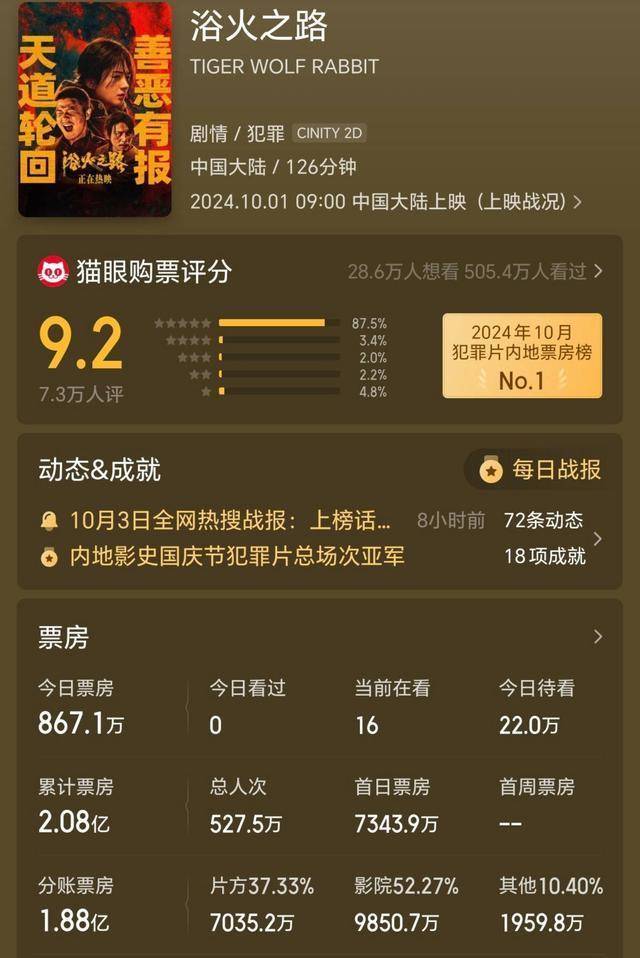Open 2024年10月 犯罪片内地票房榜 No.1 badge
The image size is (640, 958).
click(522, 355)
